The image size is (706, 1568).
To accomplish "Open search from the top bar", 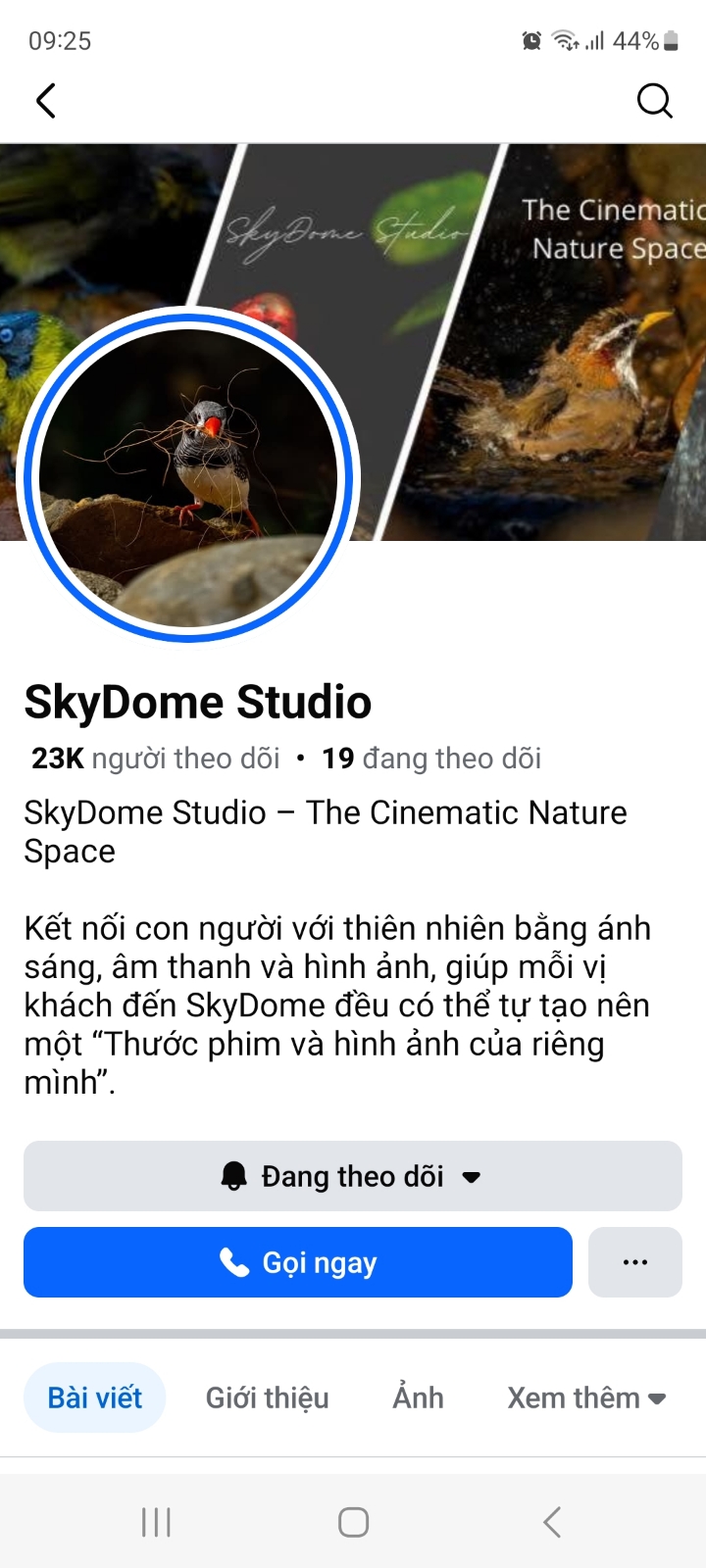I will point(654,101).
